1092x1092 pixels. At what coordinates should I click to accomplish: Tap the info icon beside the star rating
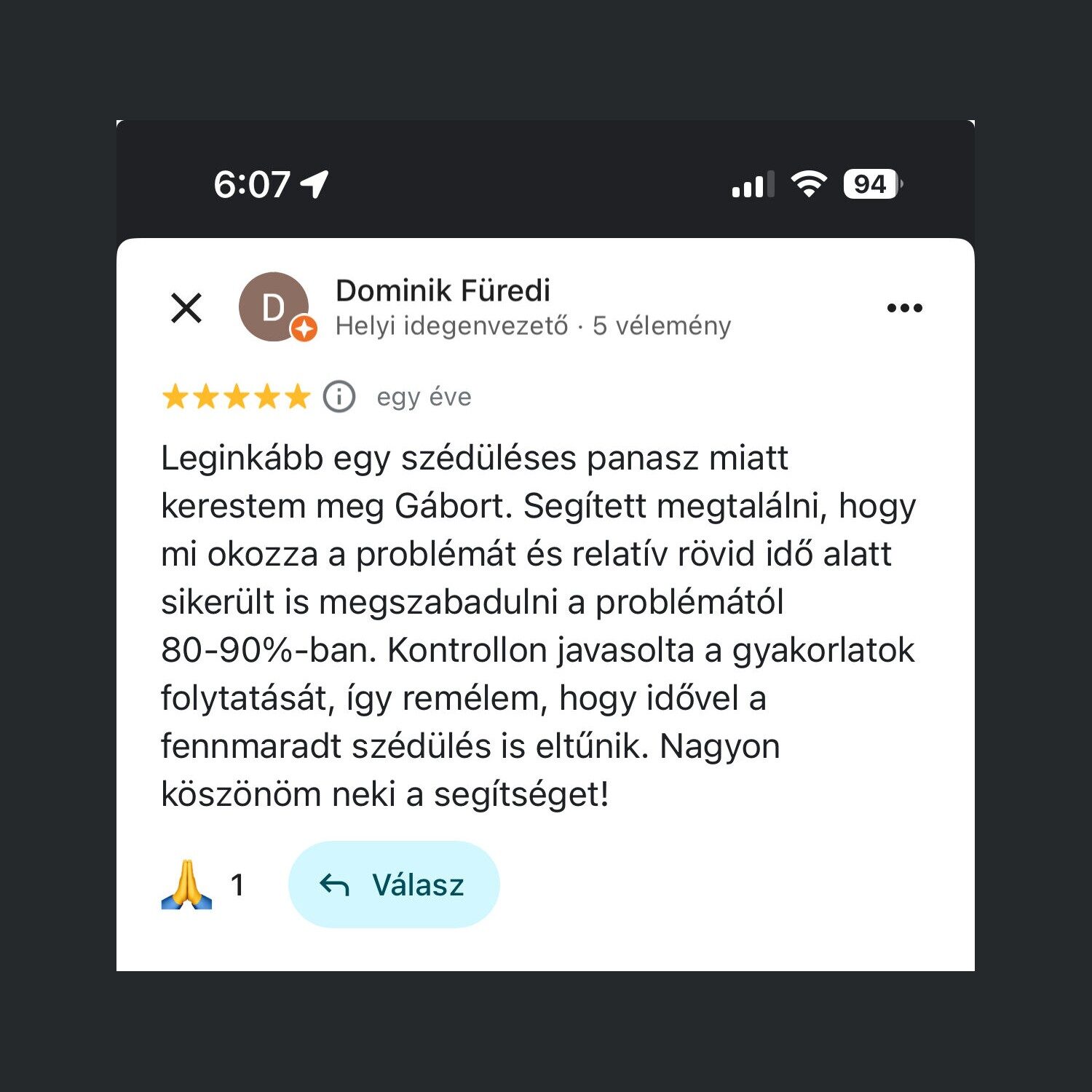pyautogui.click(x=339, y=397)
